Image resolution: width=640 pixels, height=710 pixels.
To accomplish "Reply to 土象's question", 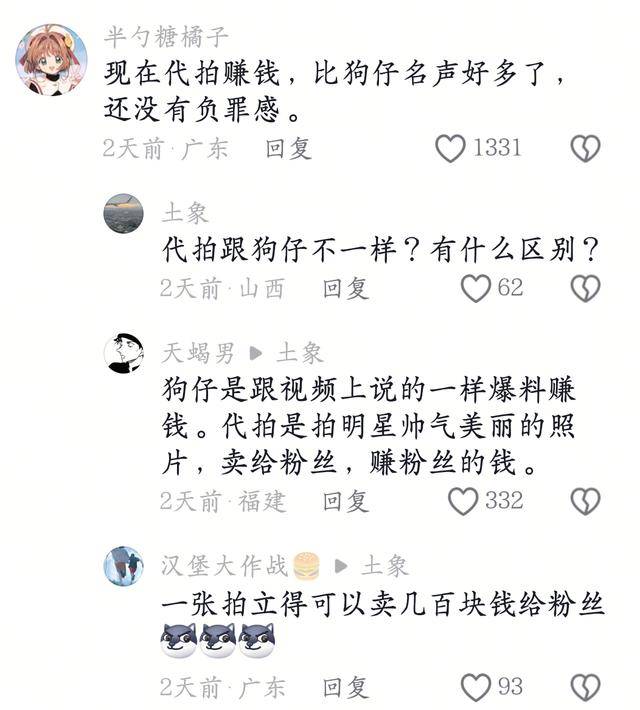I will [x=345, y=288].
